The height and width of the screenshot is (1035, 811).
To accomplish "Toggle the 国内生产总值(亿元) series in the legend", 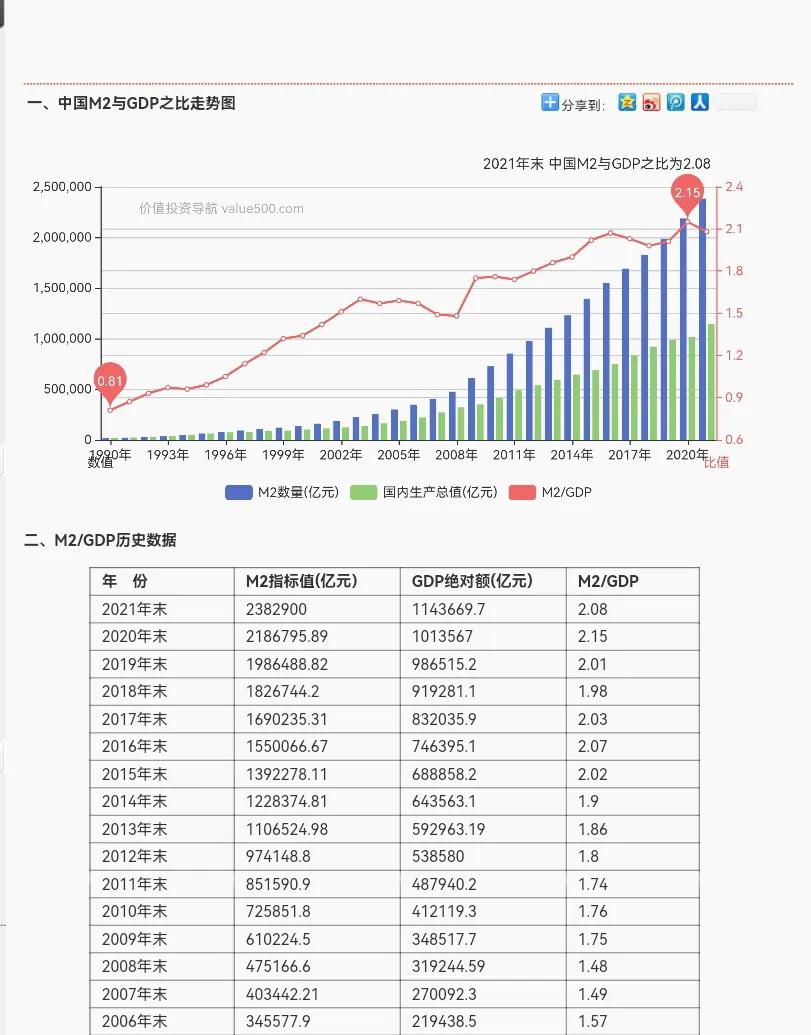I will (424, 492).
